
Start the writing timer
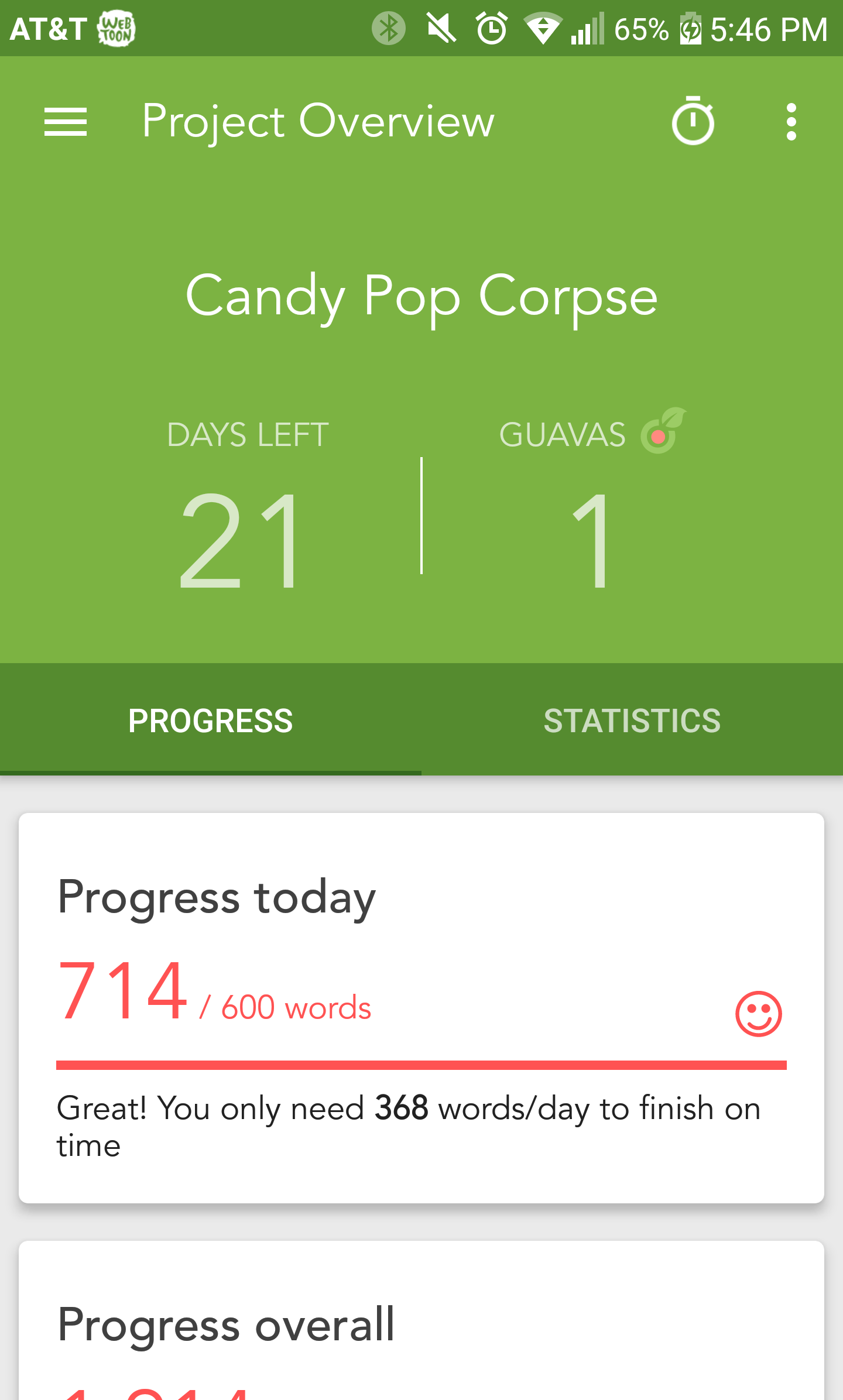pos(693,122)
